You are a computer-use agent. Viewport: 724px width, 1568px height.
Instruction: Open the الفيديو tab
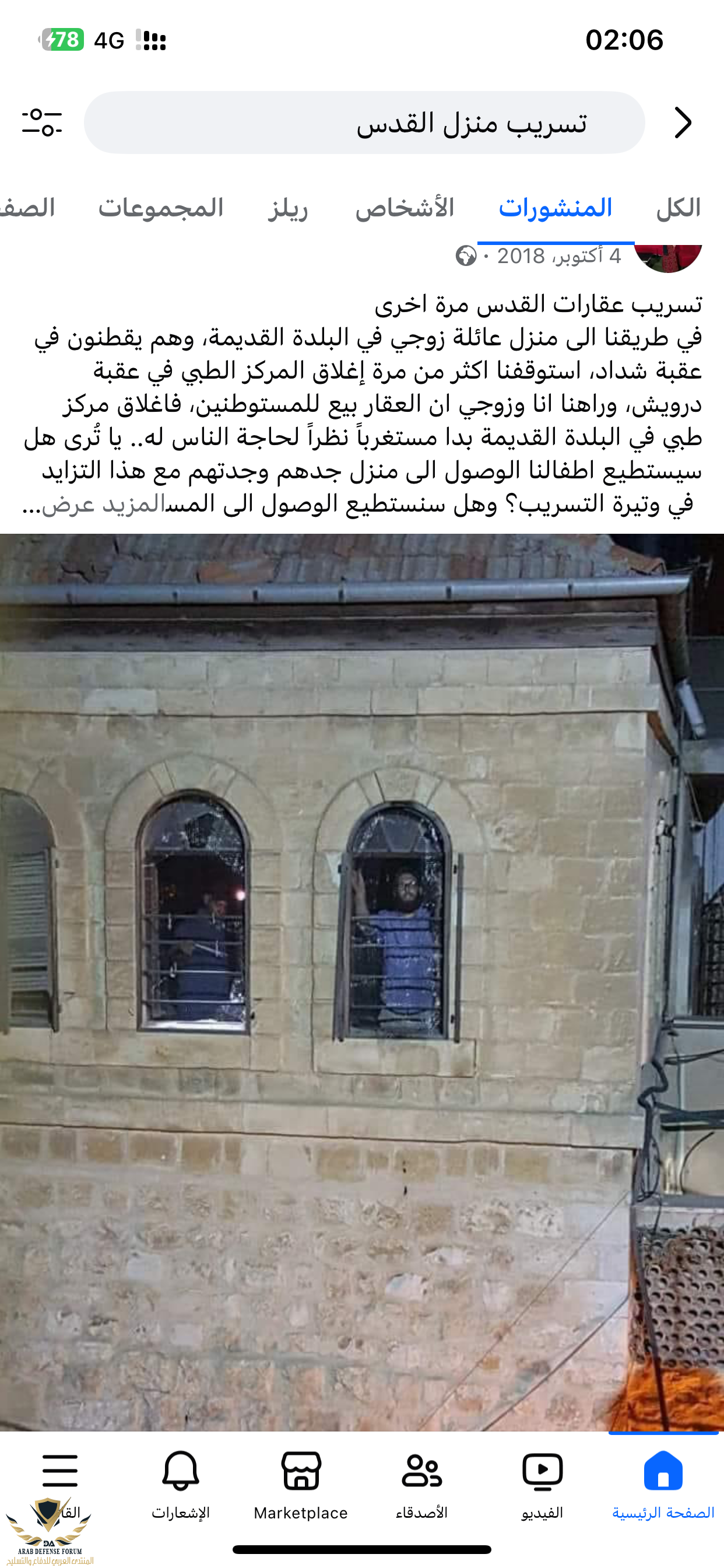click(x=542, y=1484)
